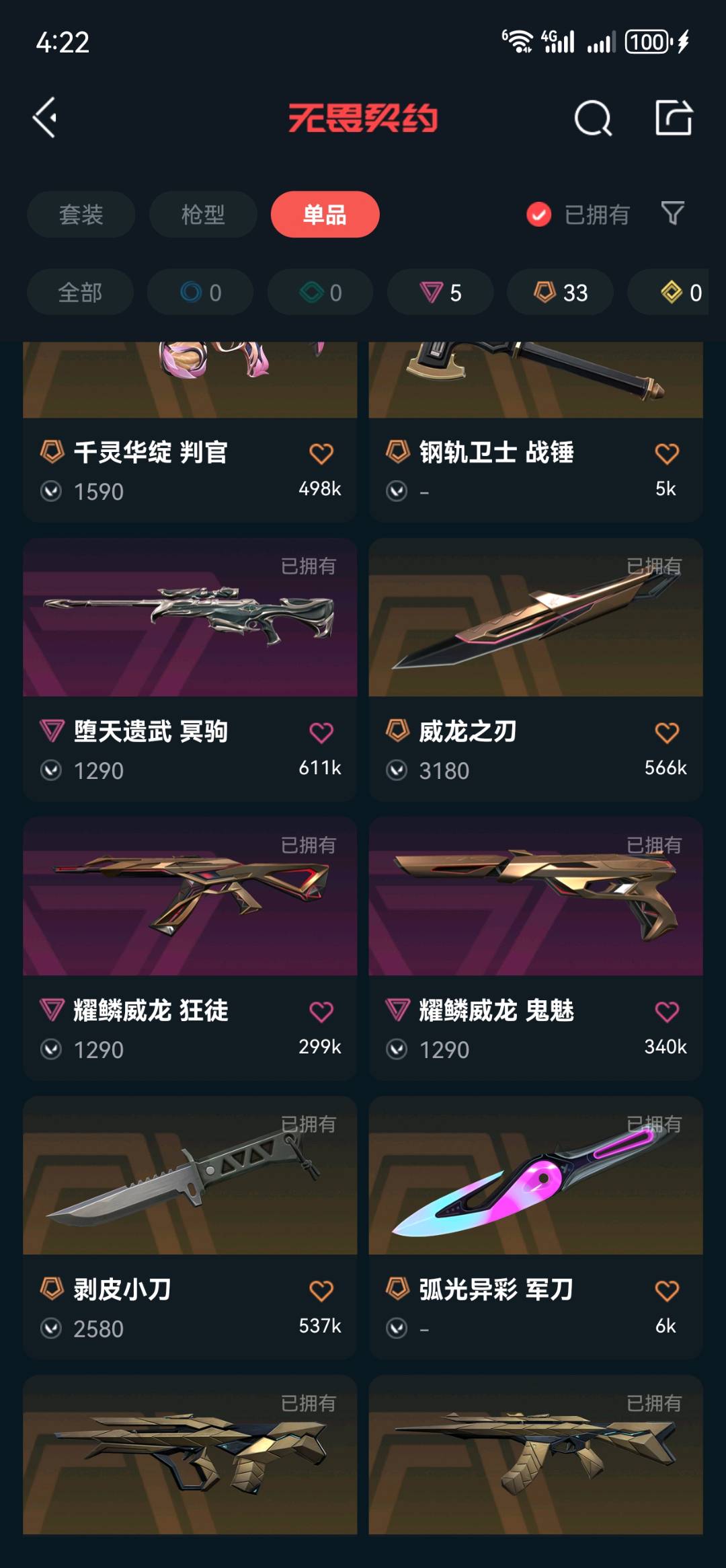Switch to the 枪型 tab
Screen dimensions: 726x1568
click(x=203, y=215)
